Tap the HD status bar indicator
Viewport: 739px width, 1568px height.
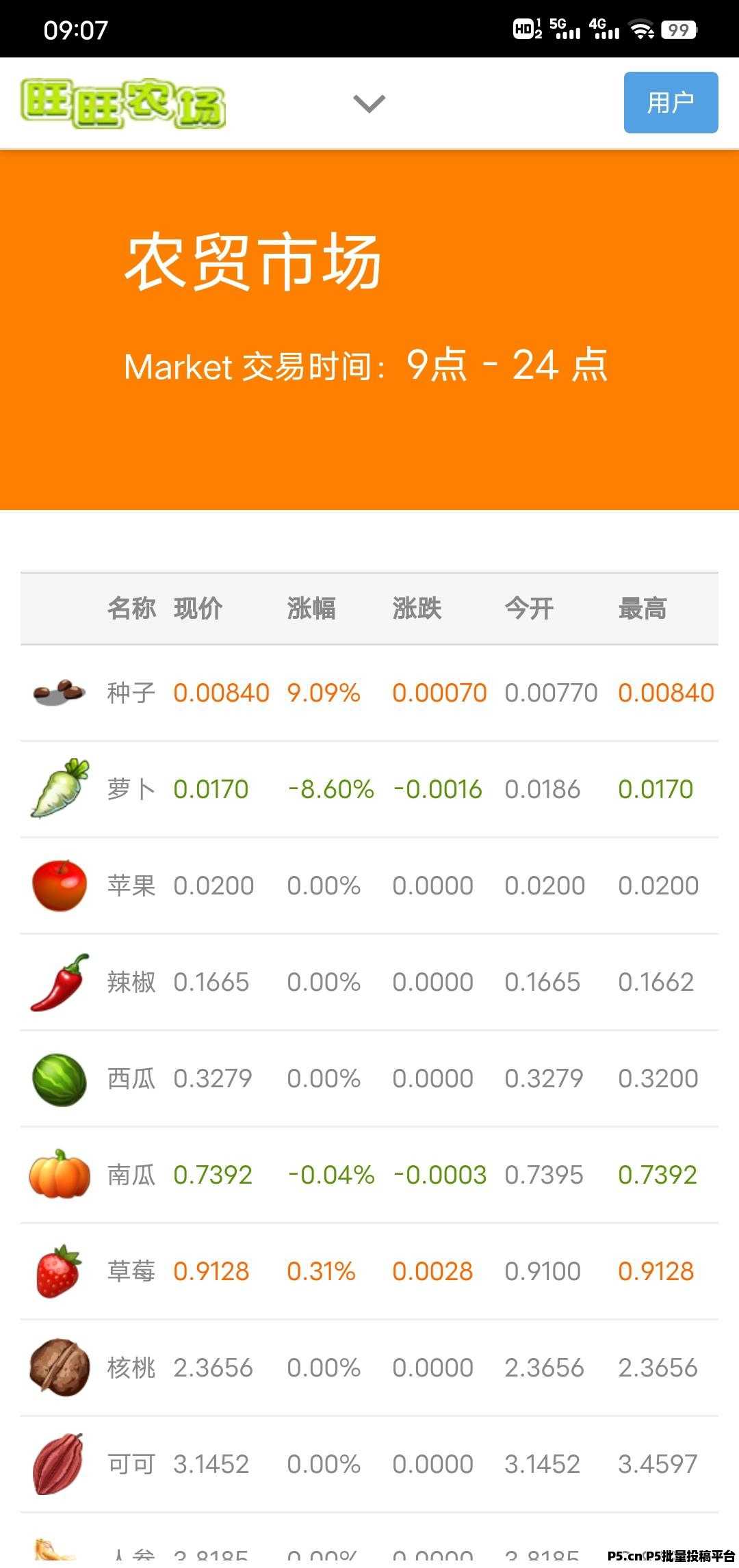[x=524, y=27]
